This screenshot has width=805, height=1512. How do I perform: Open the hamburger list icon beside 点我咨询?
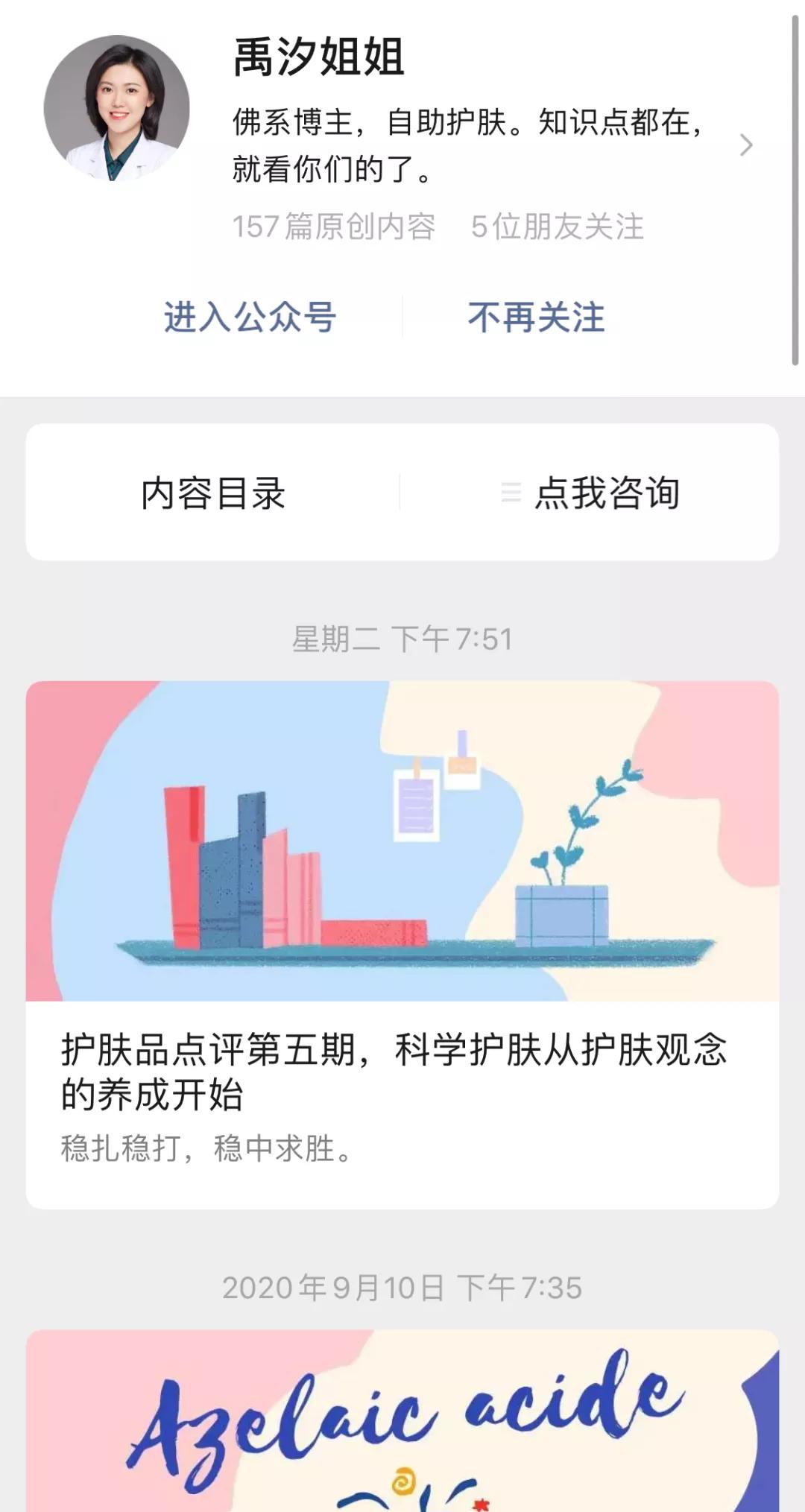[x=511, y=493]
